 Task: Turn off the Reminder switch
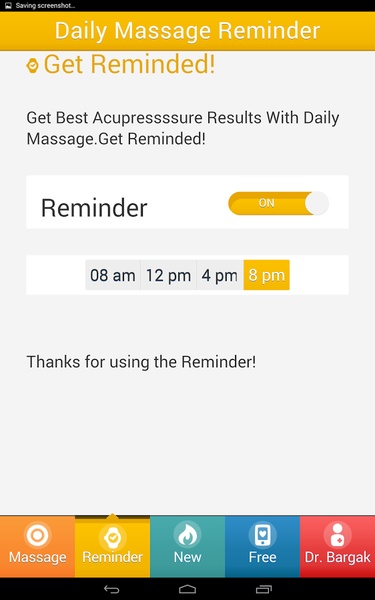point(279,203)
